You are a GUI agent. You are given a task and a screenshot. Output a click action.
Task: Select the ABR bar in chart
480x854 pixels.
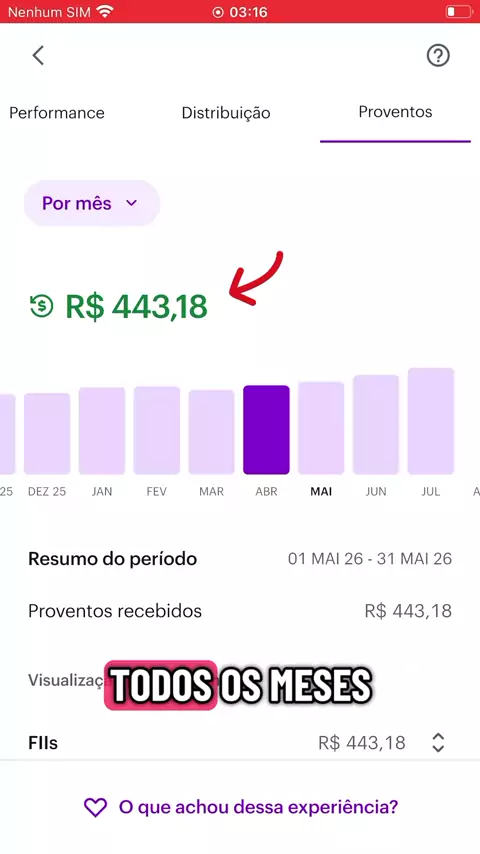tap(266, 430)
